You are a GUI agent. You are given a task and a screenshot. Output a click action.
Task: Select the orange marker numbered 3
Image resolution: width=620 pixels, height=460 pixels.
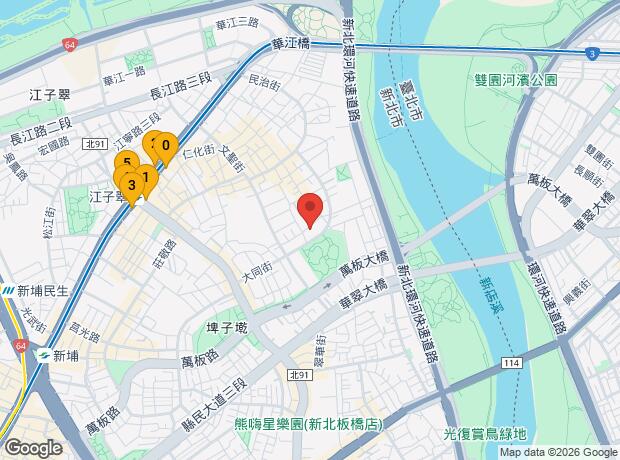(x=131, y=184)
